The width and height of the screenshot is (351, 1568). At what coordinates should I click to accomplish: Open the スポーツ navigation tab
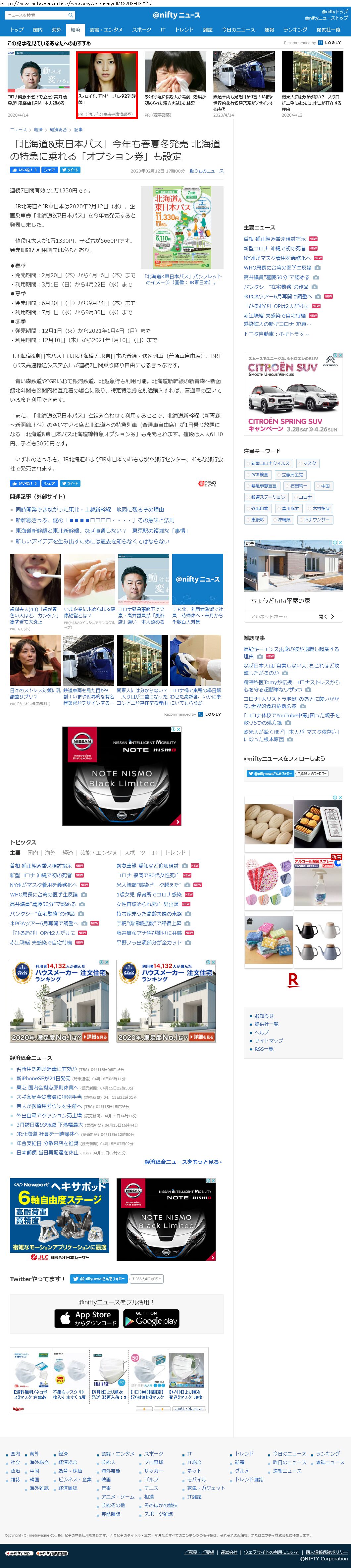[x=141, y=29]
